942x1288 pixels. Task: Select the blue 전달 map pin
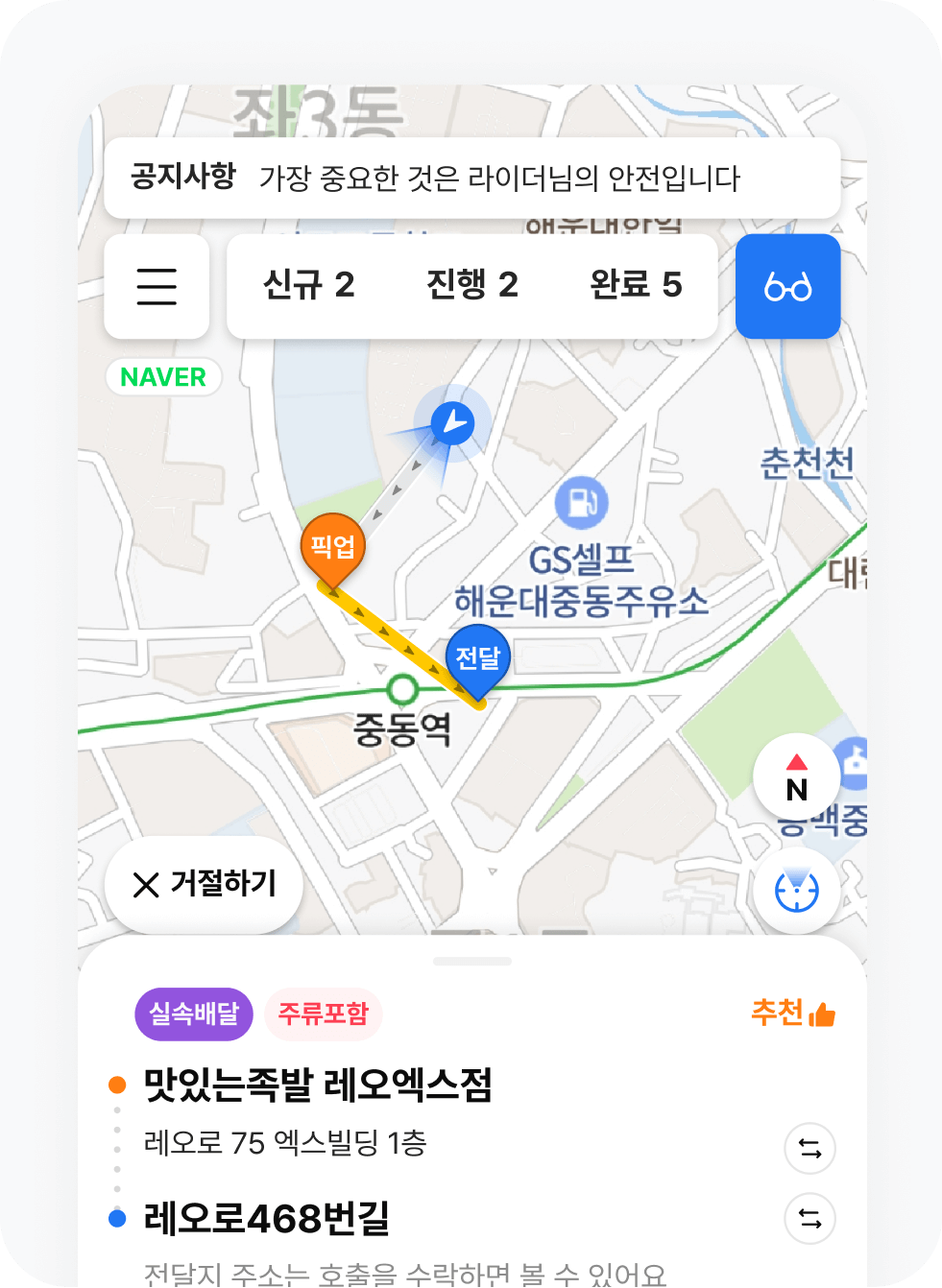tap(477, 658)
